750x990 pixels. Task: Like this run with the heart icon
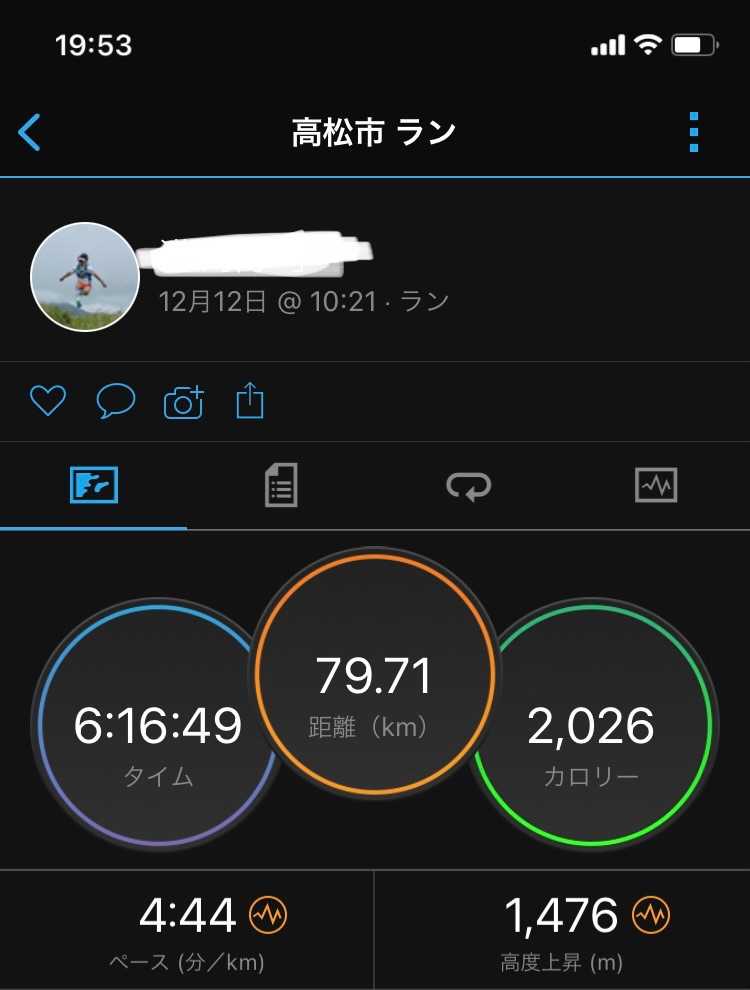[x=48, y=400]
